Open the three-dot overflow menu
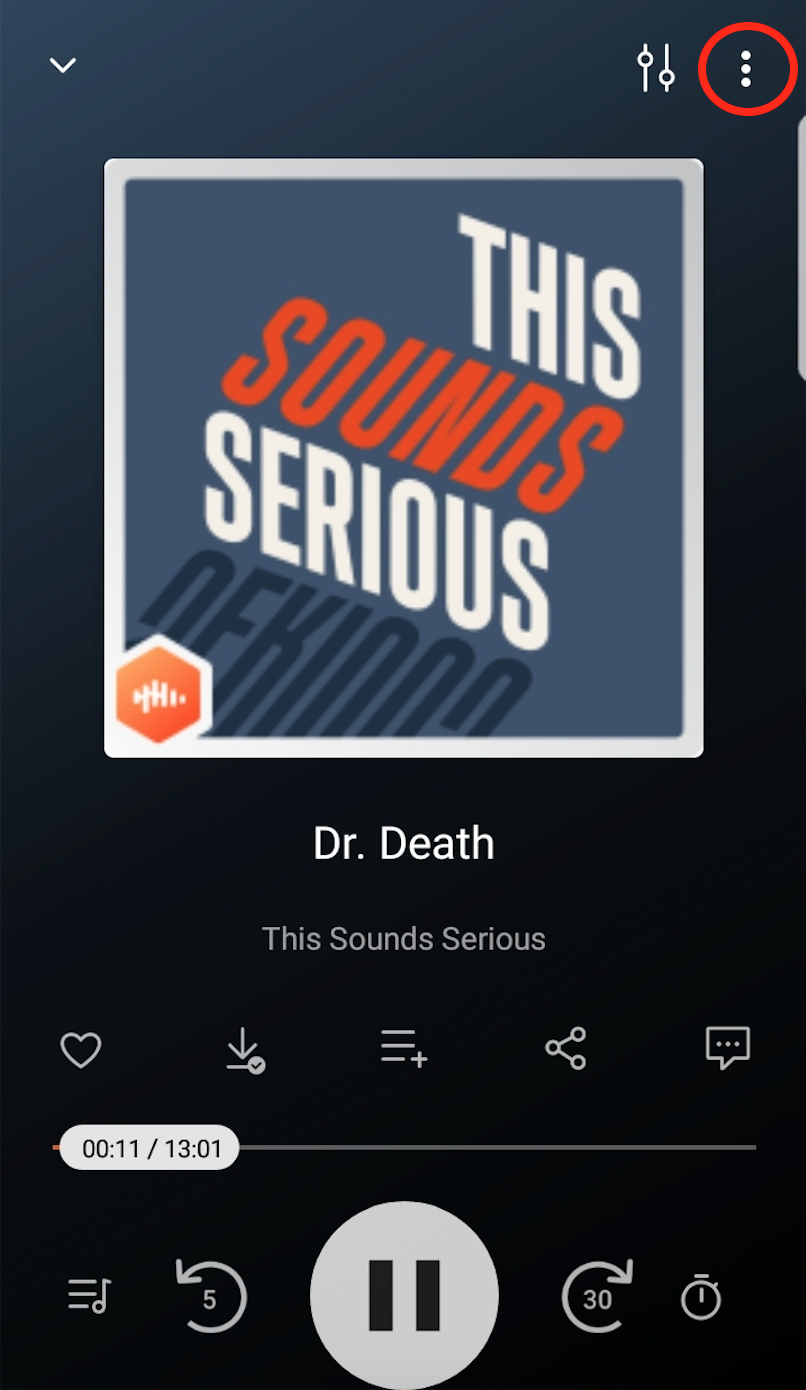The width and height of the screenshot is (806, 1390). [x=745, y=68]
